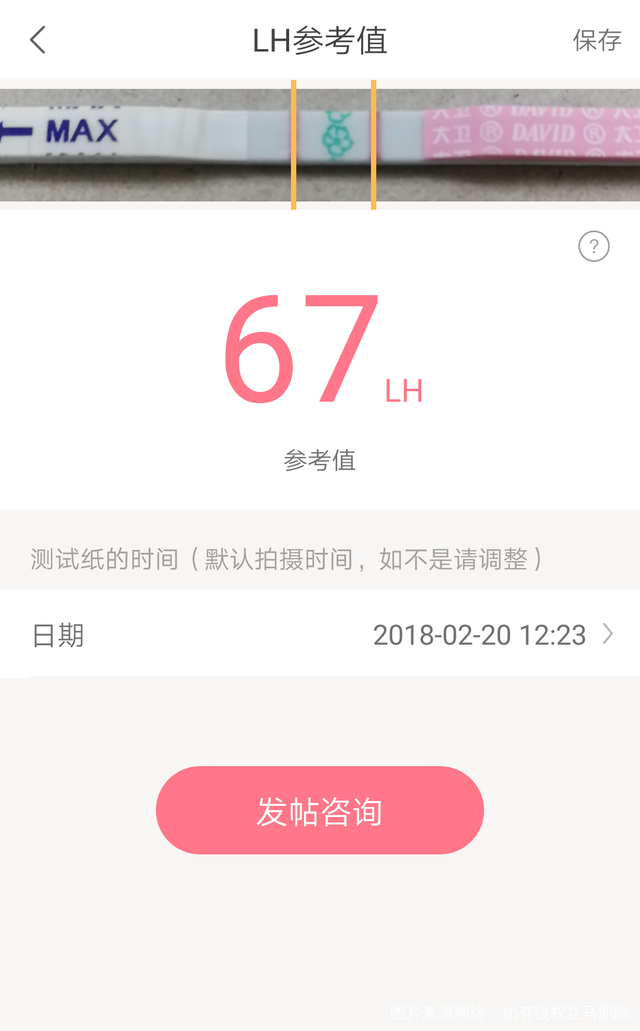640x1031 pixels.
Task: Open the question mark help icon
Action: click(594, 246)
